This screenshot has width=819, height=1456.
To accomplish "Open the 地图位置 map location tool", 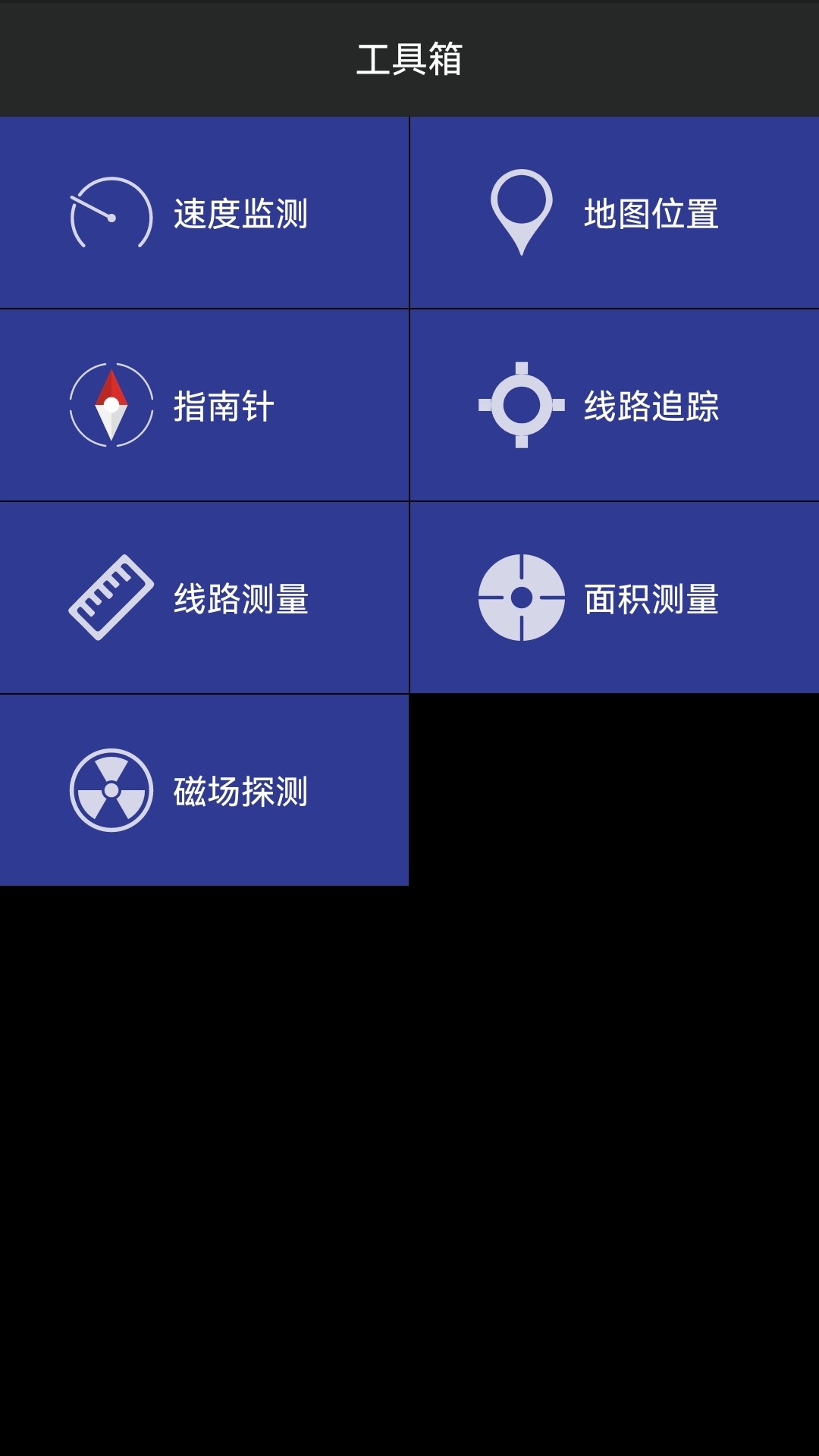I will coord(615,212).
